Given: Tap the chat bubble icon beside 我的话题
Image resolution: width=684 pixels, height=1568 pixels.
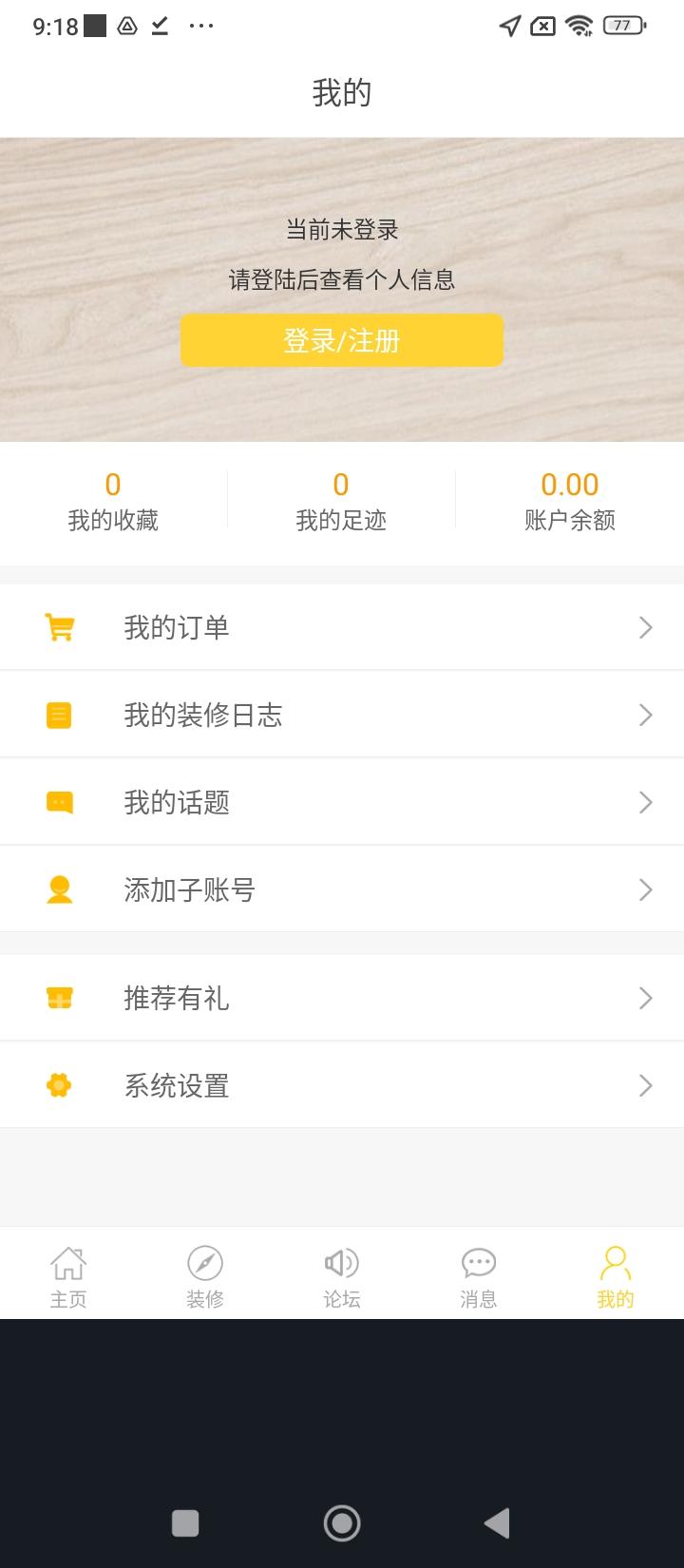Looking at the screenshot, I should point(59,801).
